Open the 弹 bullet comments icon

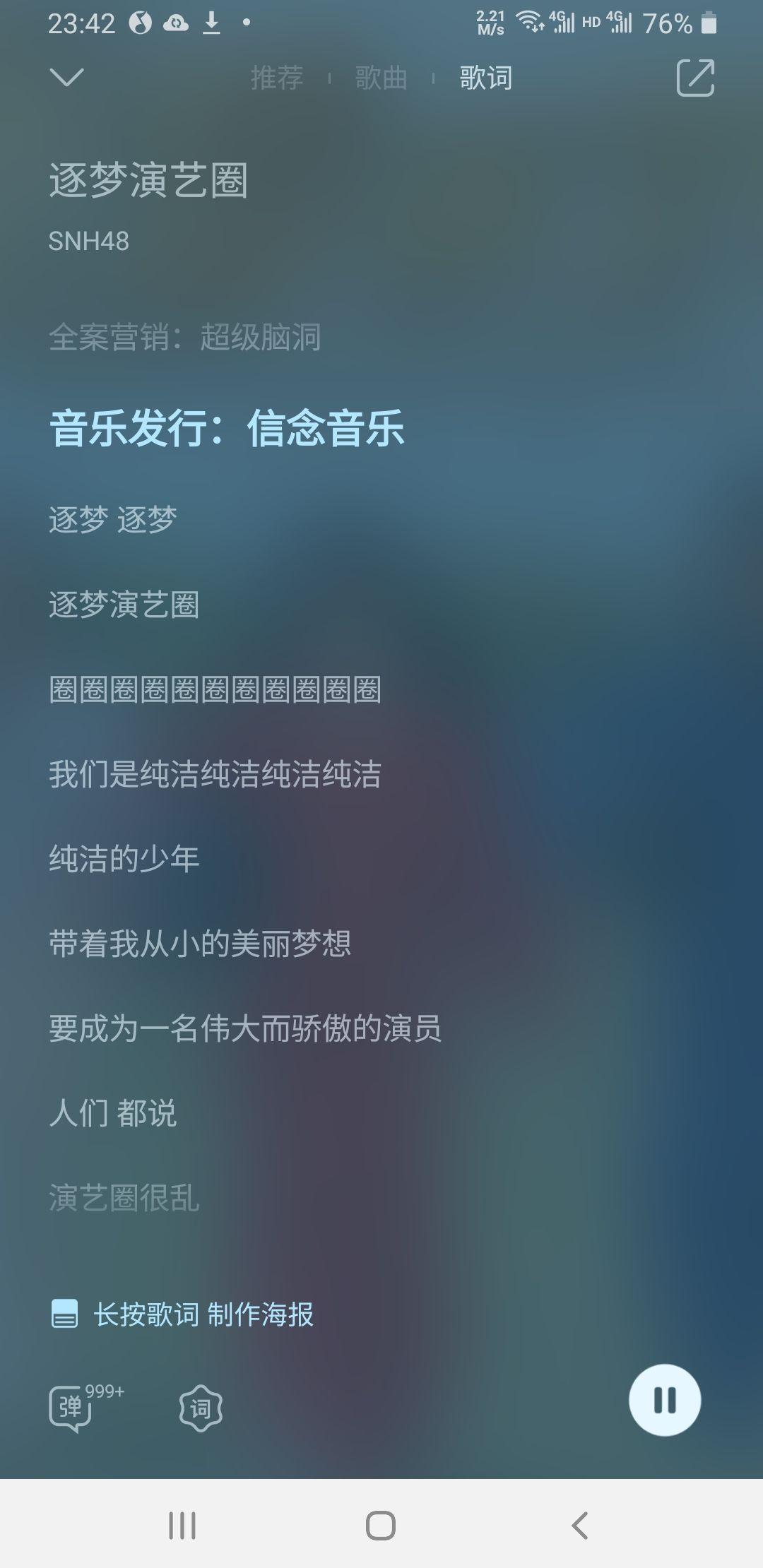71,1408
